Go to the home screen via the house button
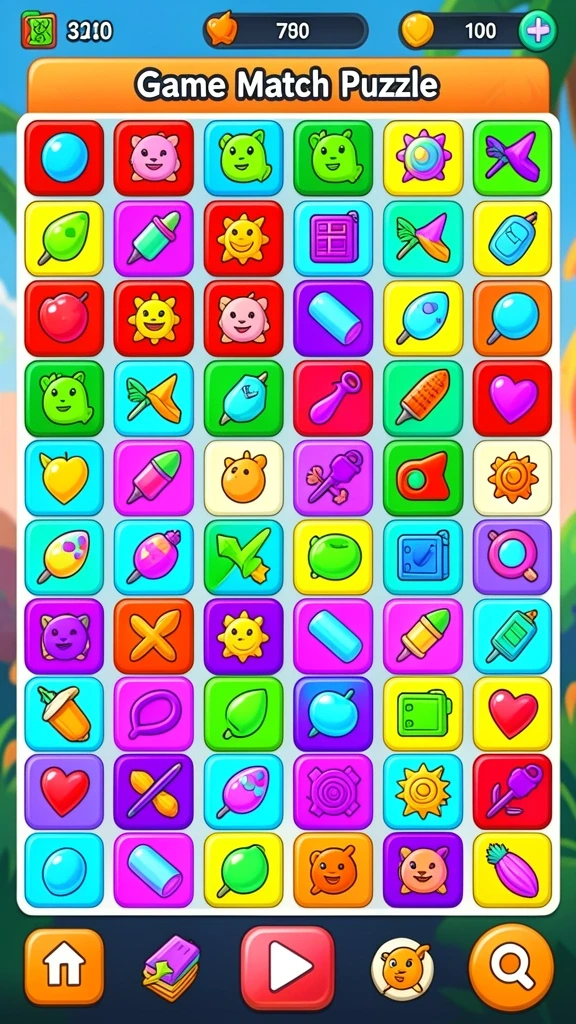The height and width of the screenshot is (1024, 576). coord(64,967)
